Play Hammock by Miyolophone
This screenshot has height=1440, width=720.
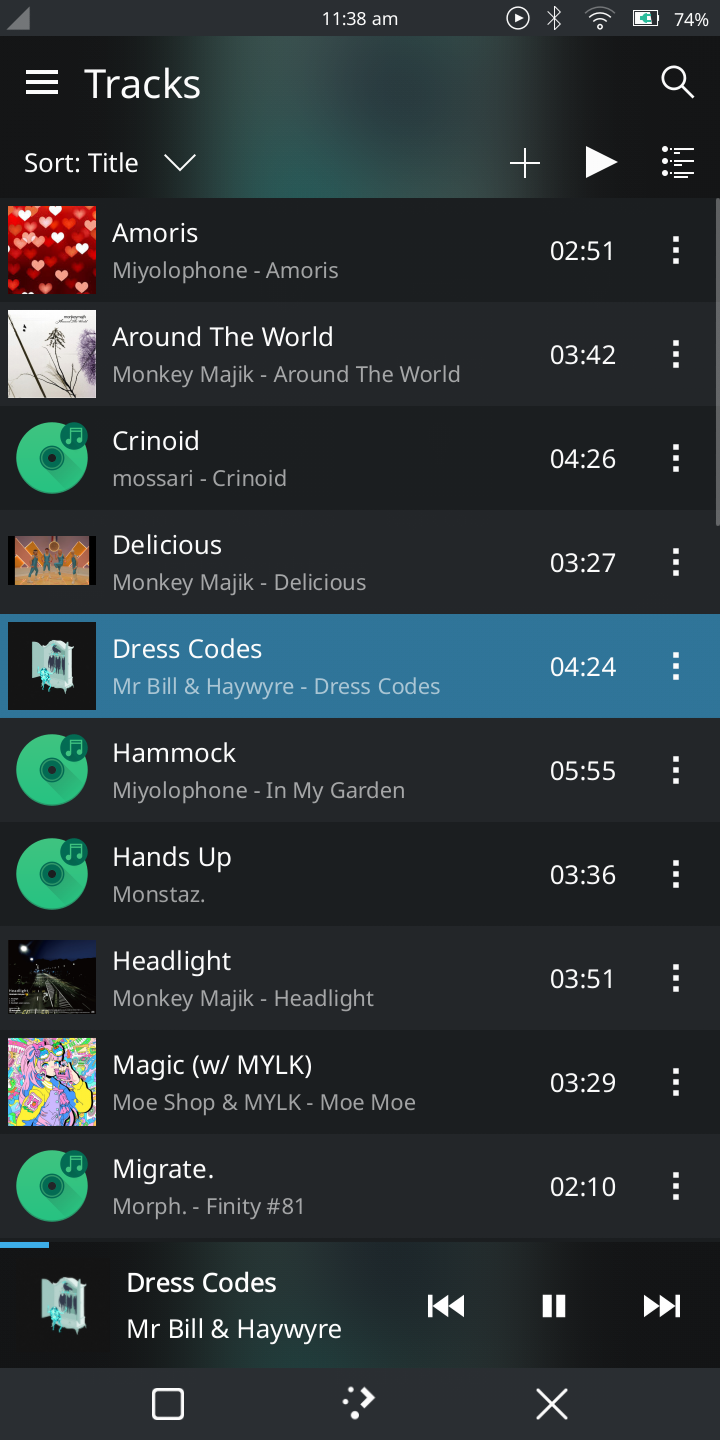click(x=300, y=770)
